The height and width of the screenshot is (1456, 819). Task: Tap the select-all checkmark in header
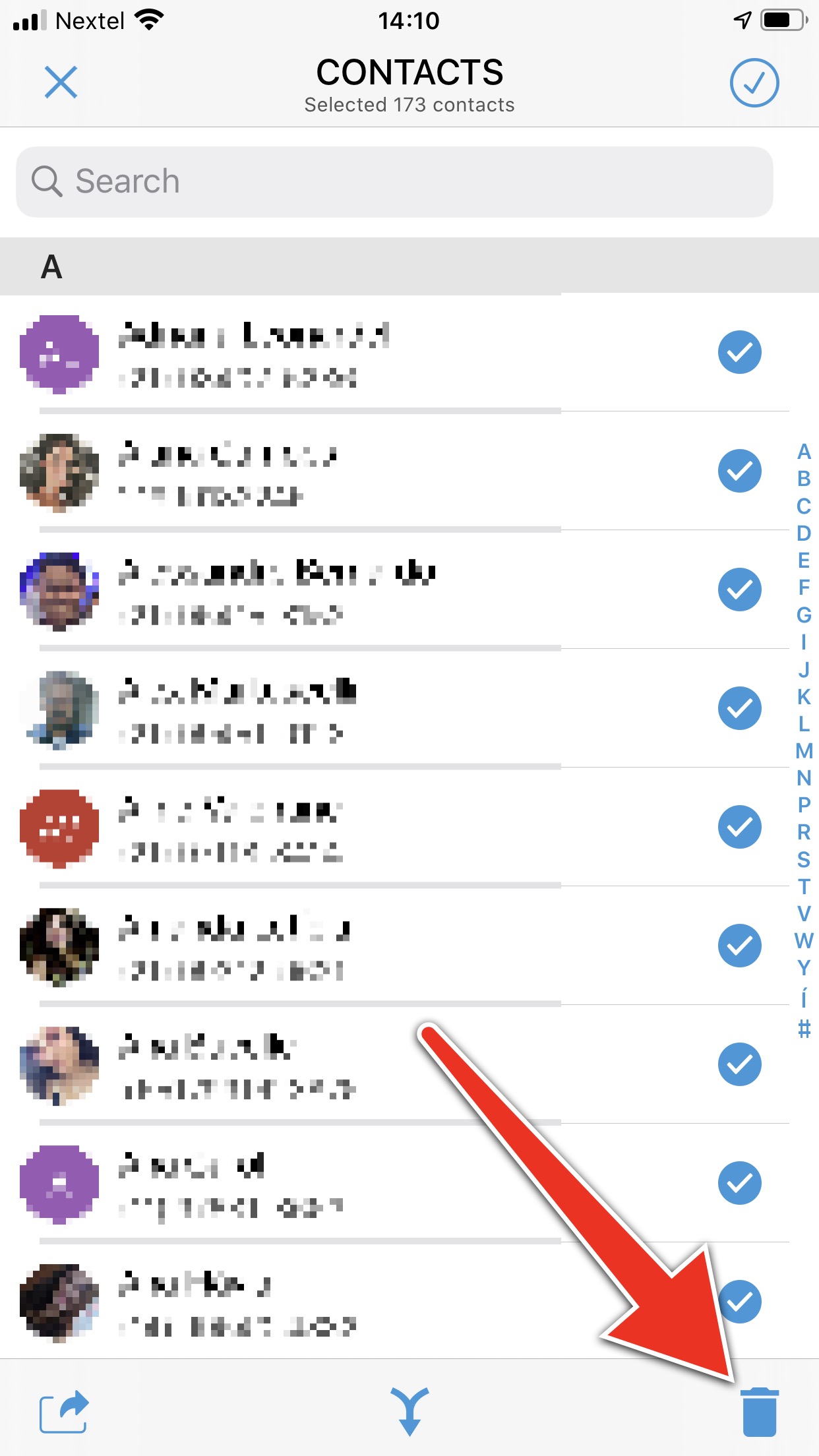tap(754, 83)
